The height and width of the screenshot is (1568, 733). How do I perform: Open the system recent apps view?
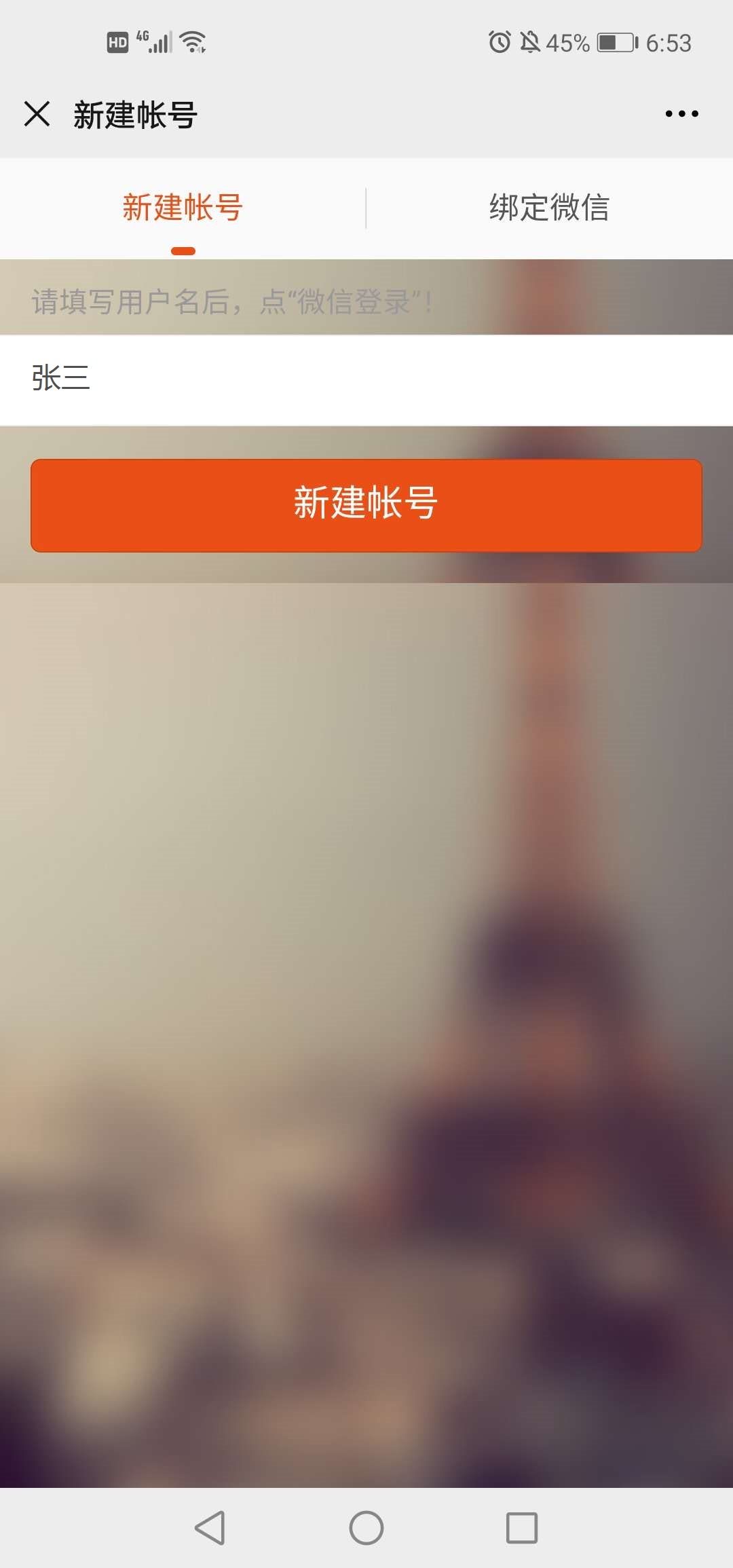point(522,1528)
